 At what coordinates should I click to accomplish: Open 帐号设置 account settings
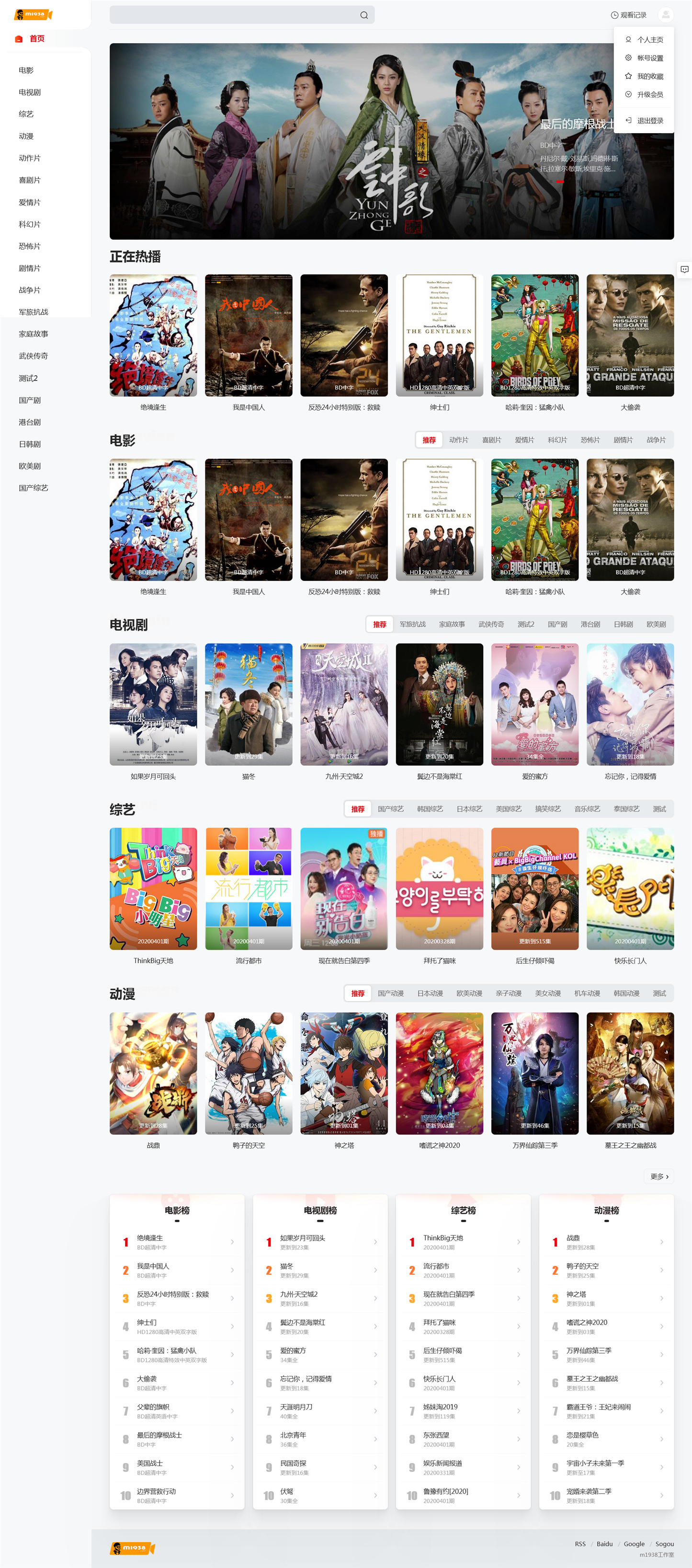click(x=644, y=58)
